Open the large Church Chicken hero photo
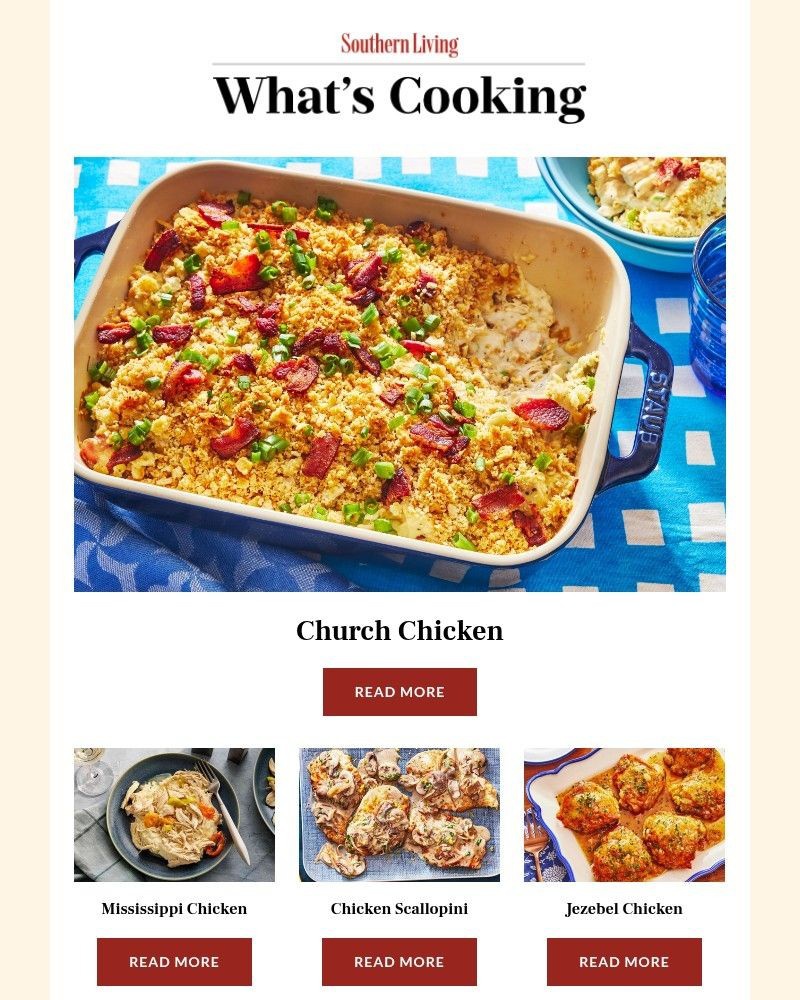The height and width of the screenshot is (1000, 800). [x=398, y=372]
